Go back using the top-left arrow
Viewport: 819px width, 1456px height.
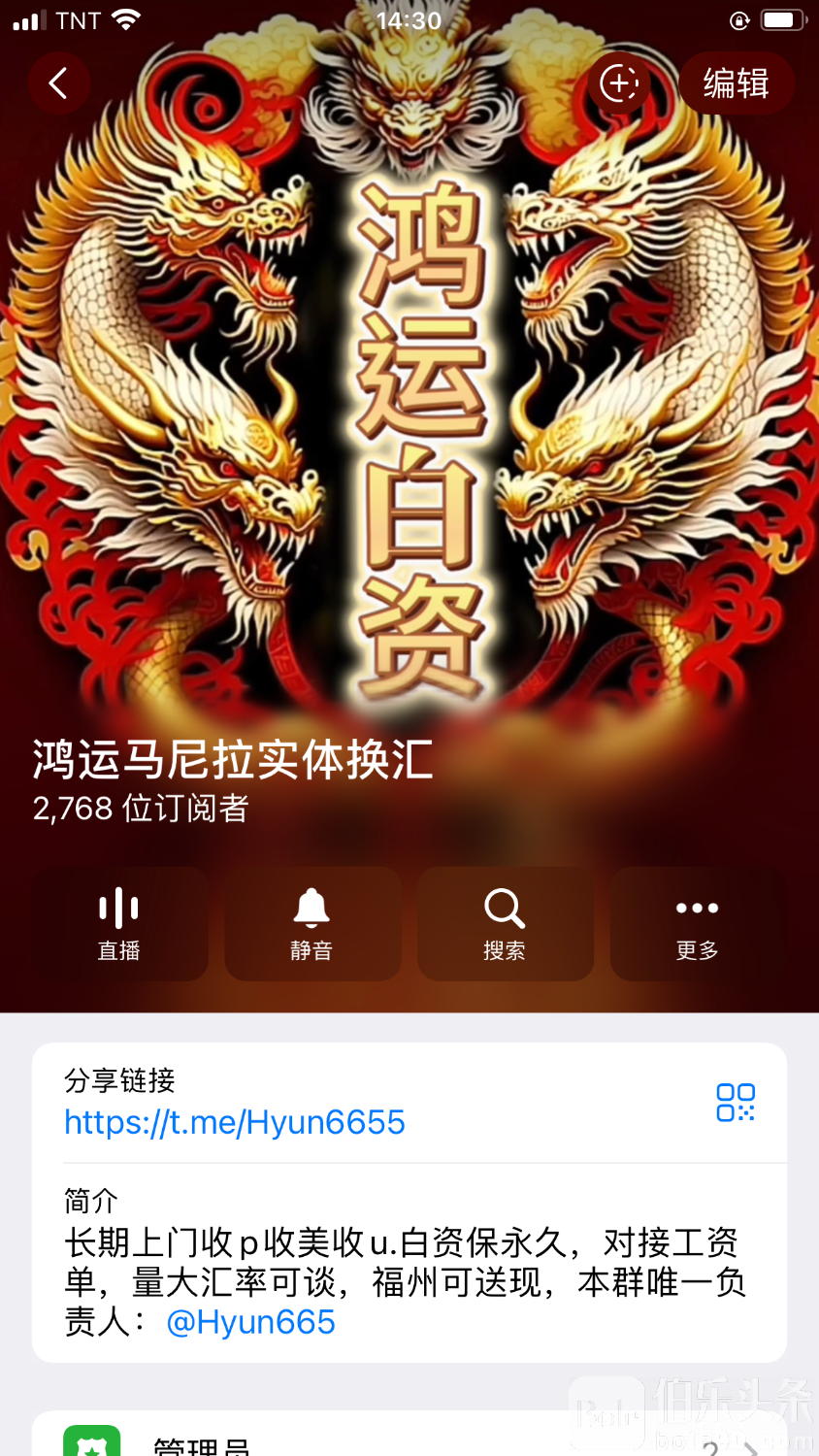pos(59,83)
